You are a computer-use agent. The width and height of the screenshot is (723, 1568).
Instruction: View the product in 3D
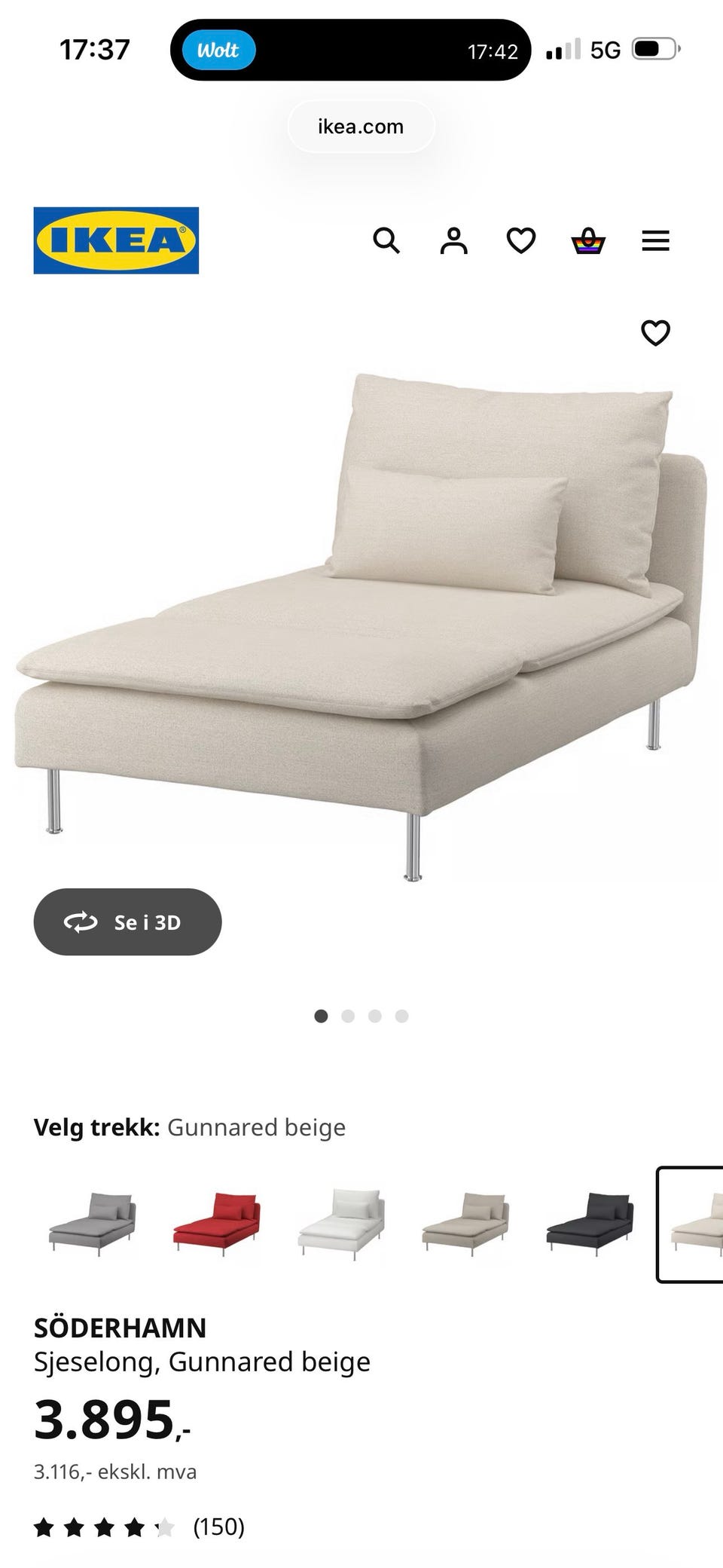coord(127,922)
